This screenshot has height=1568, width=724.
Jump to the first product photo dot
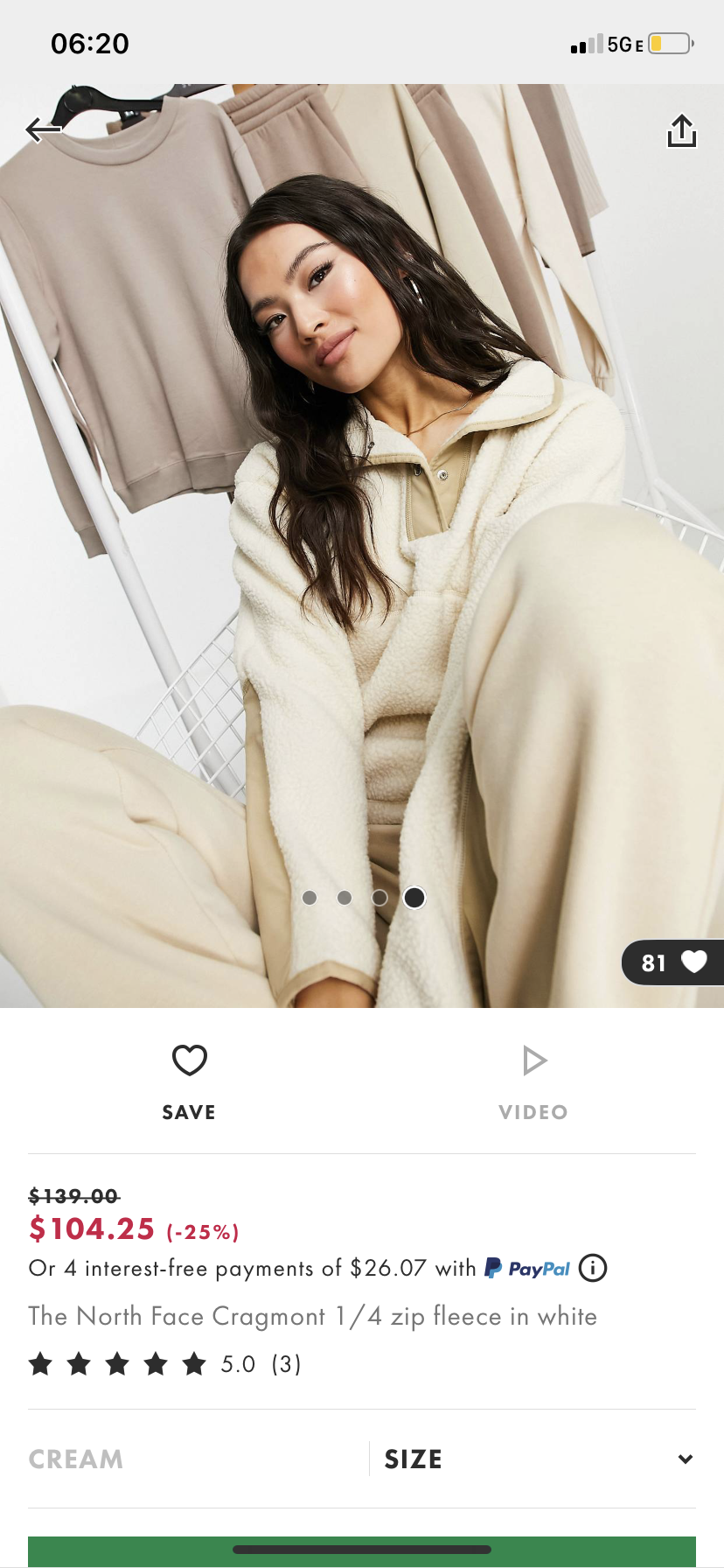pyautogui.click(x=310, y=898)
